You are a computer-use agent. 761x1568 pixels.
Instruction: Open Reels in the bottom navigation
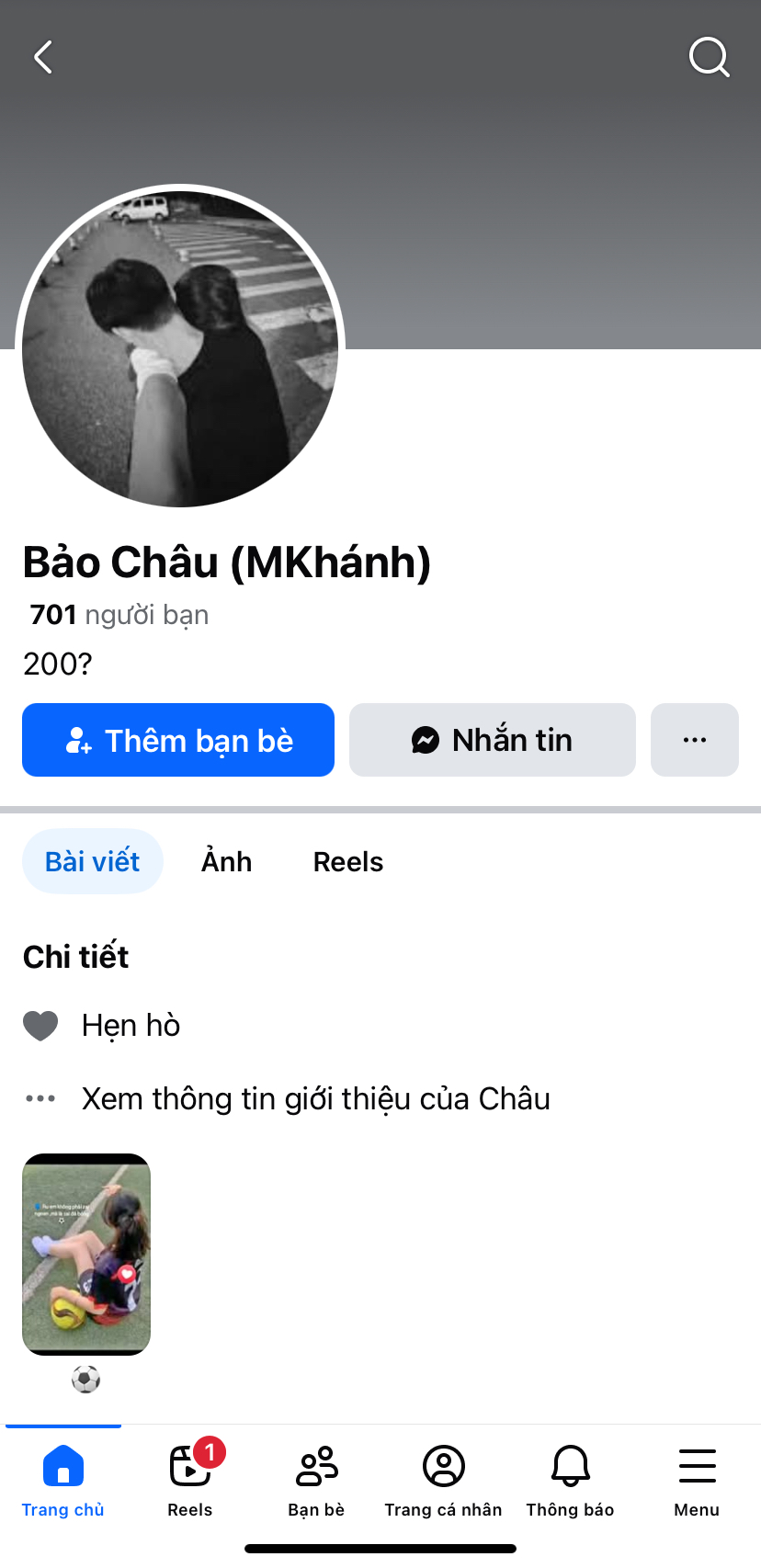[190, 1477]
